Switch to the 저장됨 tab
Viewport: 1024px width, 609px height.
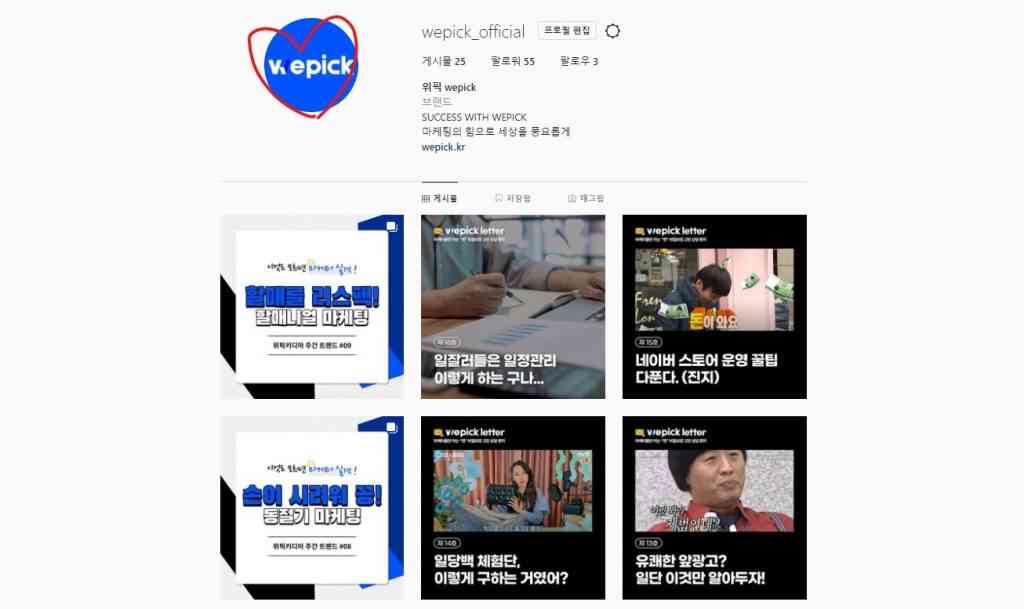pyautogui.click(x=513, y=198)
